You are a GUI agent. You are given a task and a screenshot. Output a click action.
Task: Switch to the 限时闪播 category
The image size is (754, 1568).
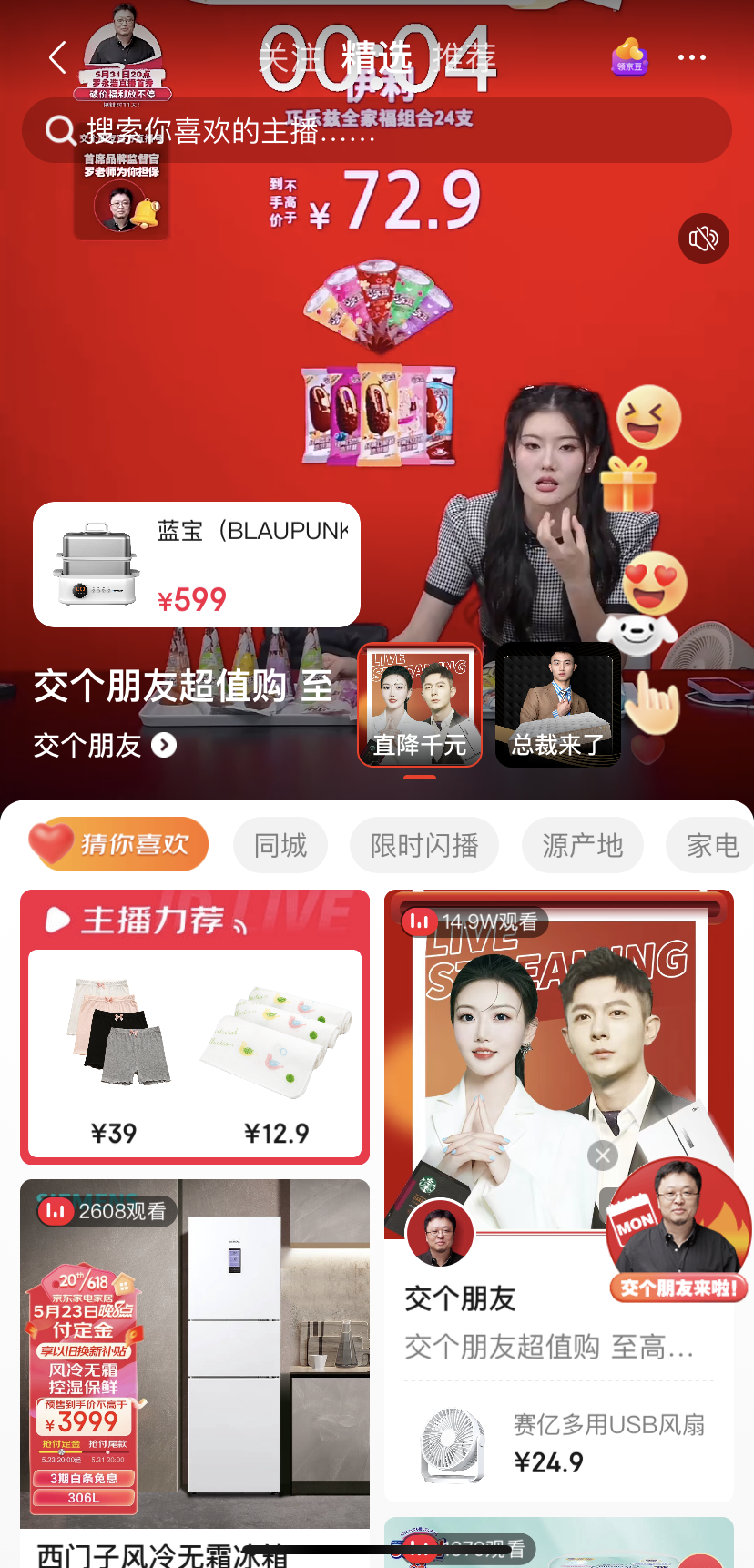tap(424, 846)
